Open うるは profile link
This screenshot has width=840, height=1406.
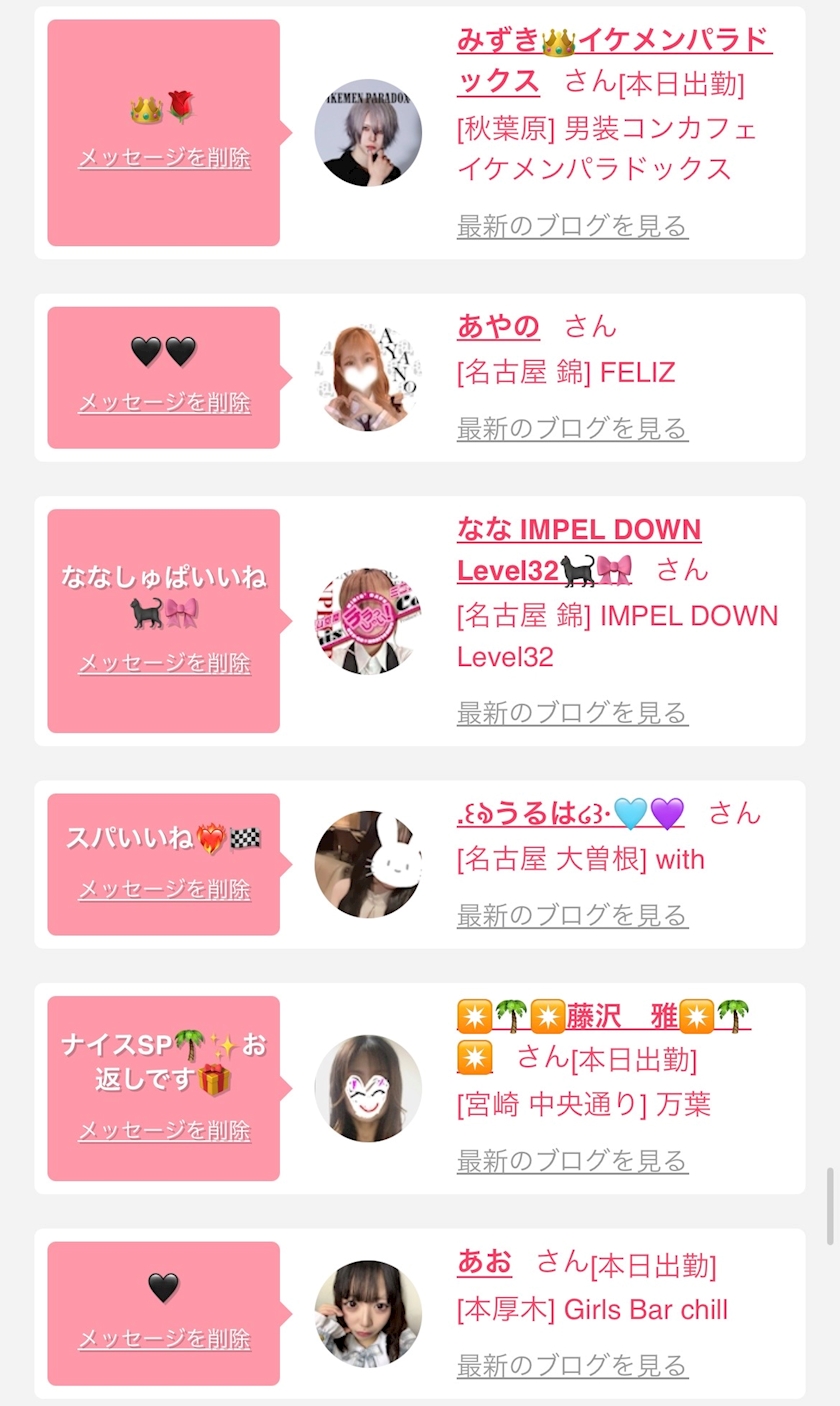click(571, 813)
